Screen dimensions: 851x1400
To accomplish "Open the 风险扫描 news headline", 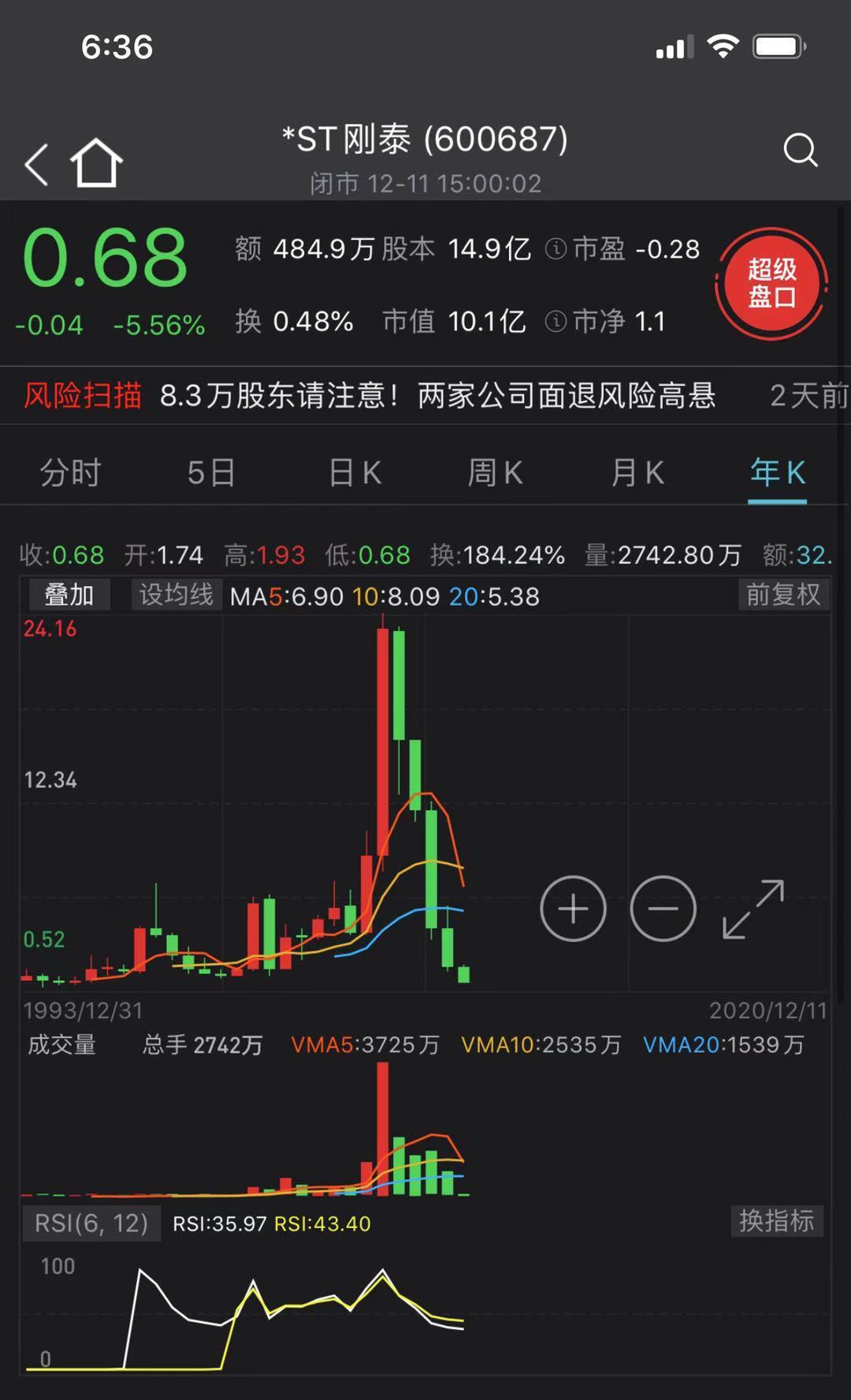I will click(x=437, y=396).
